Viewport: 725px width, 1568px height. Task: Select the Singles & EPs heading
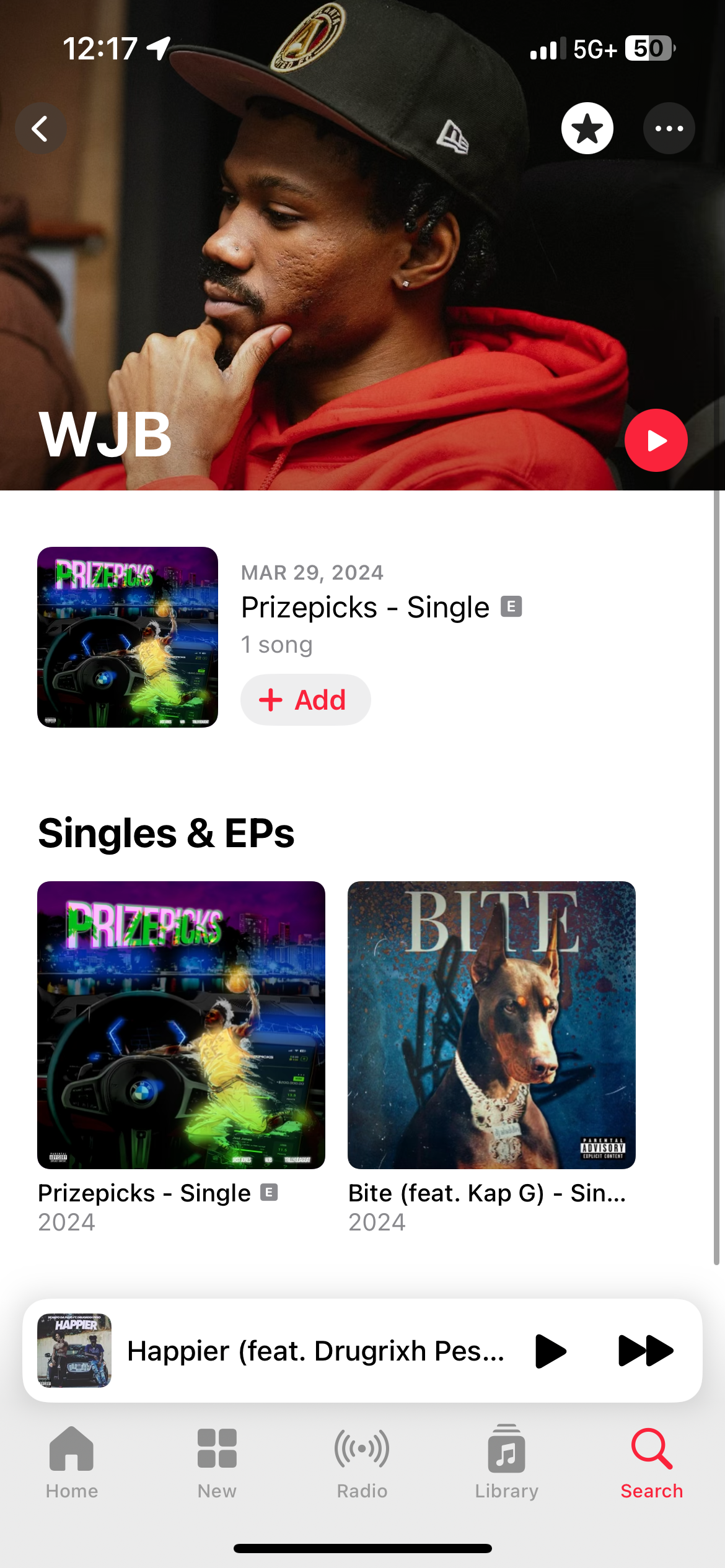[166, 832]
